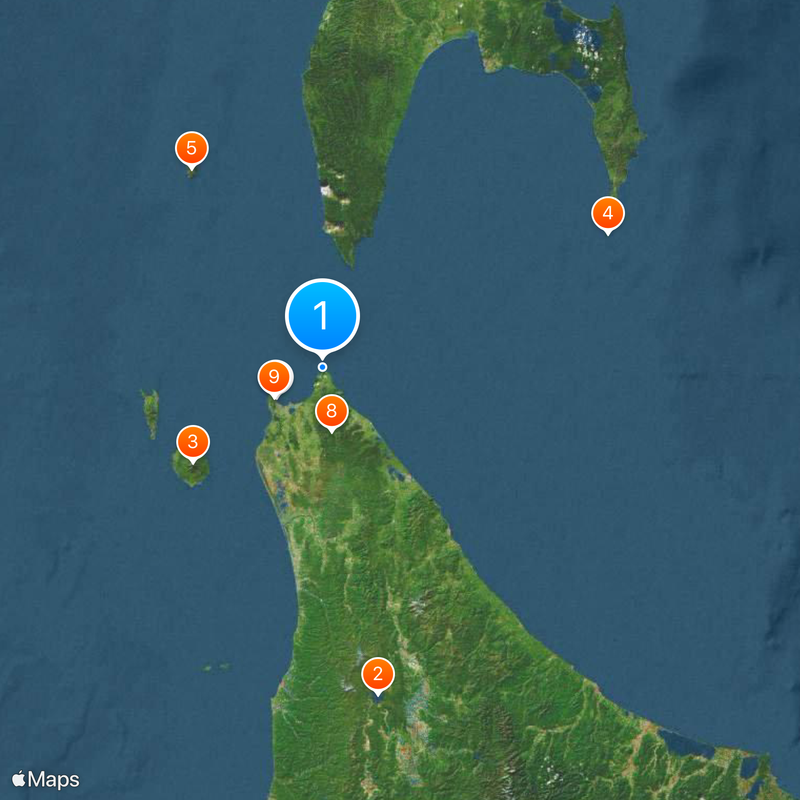Tap the pin marked 5
The height and width of the screenshot is (800, 800).
191,149
